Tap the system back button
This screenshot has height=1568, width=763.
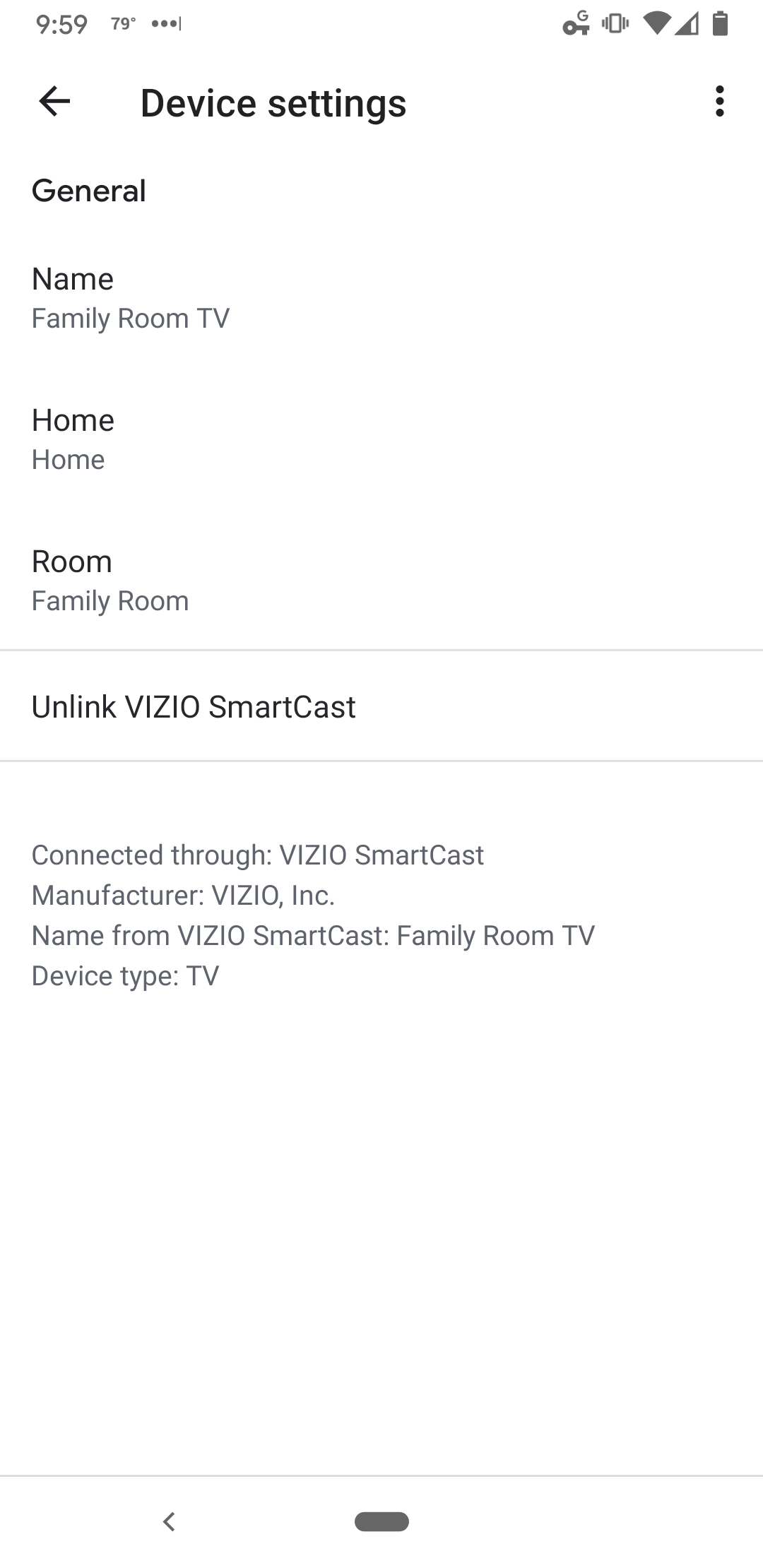point(169,1521)
